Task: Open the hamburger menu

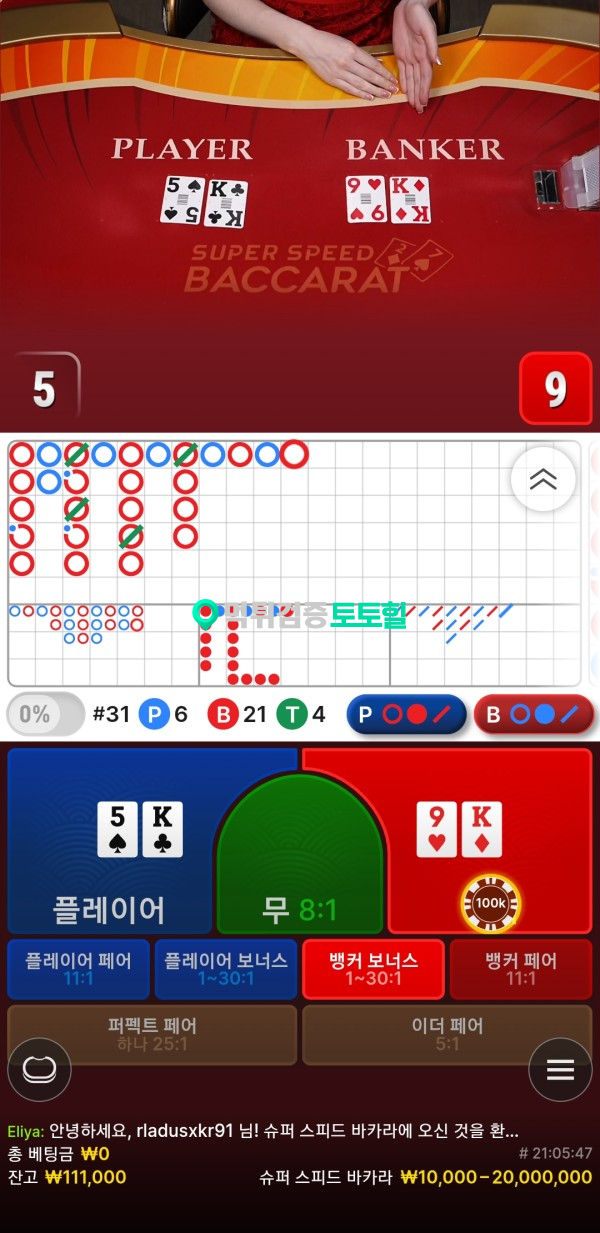Action: [560, 1070]
